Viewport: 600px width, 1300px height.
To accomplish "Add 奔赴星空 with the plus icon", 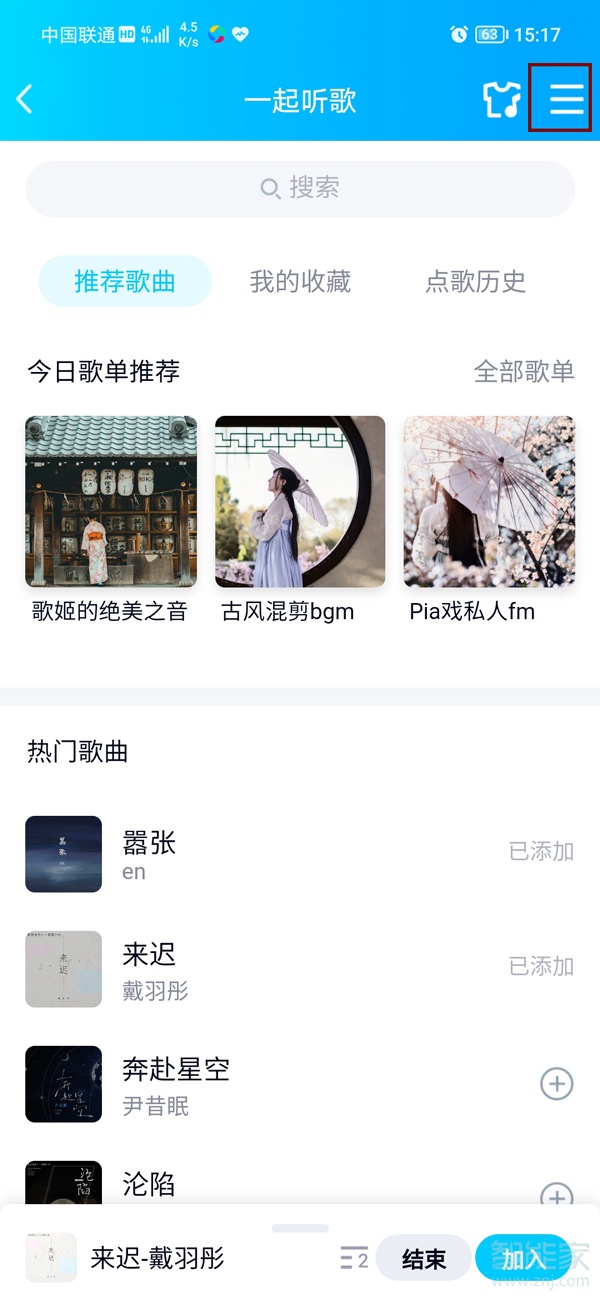I will point(556,1084).
